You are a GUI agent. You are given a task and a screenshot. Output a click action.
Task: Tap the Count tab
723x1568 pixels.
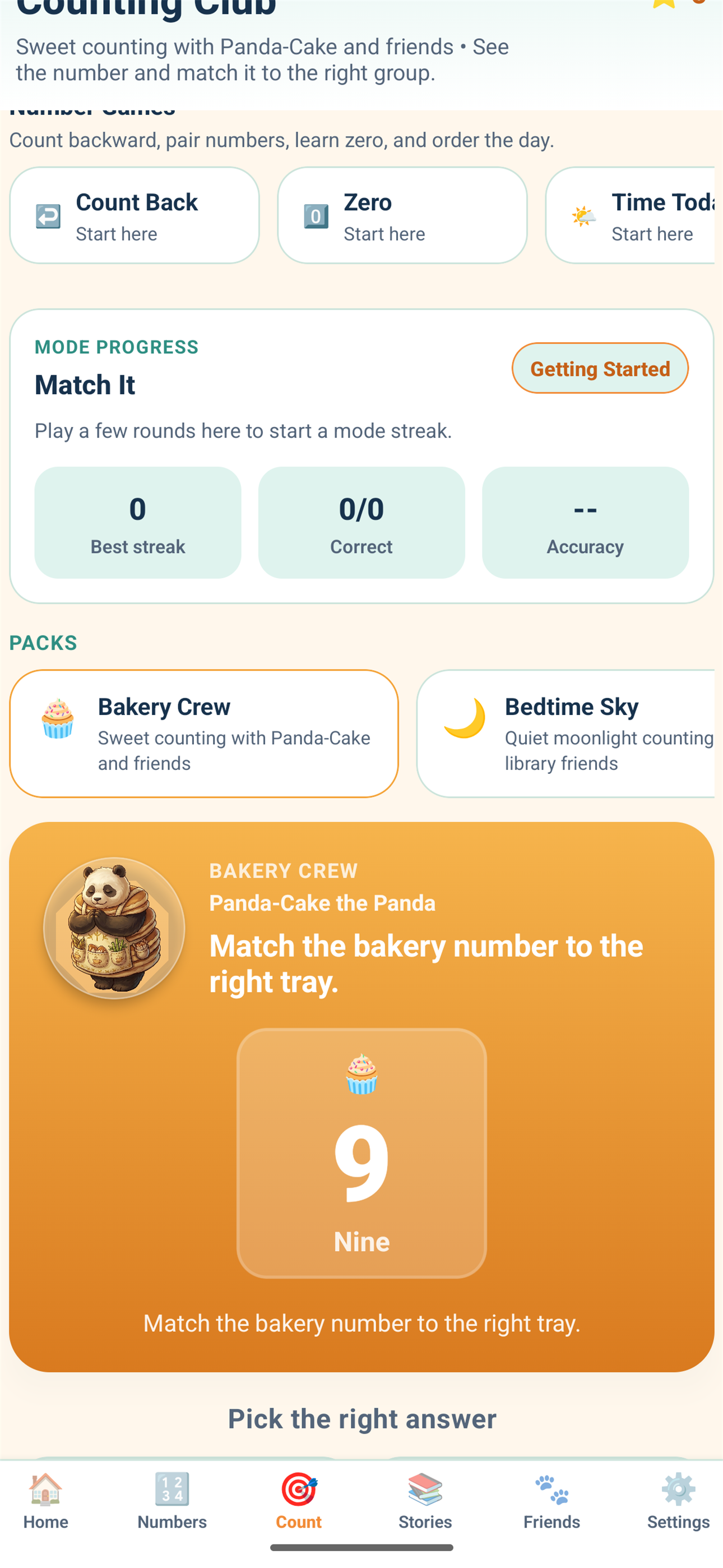(299, 1501)
